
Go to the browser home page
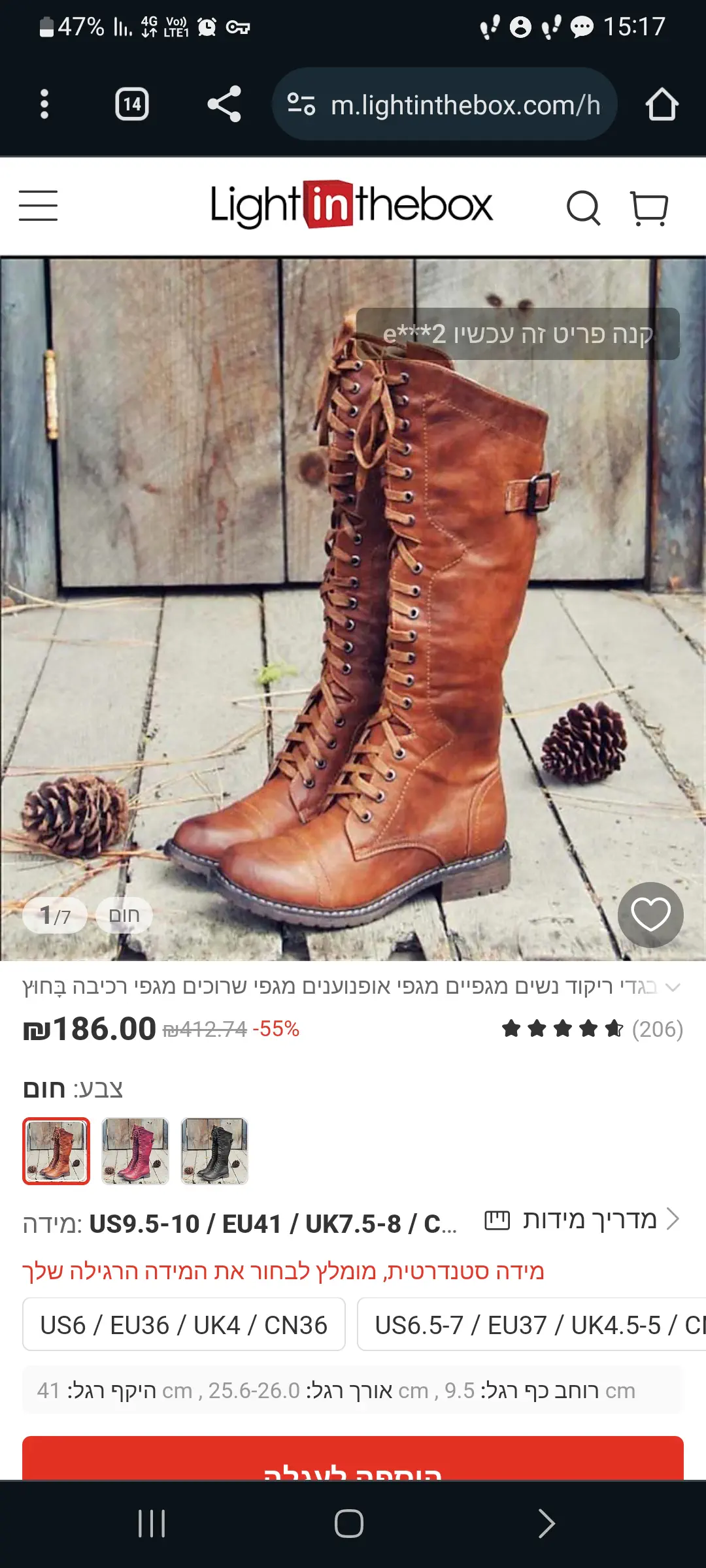[662, 105]
